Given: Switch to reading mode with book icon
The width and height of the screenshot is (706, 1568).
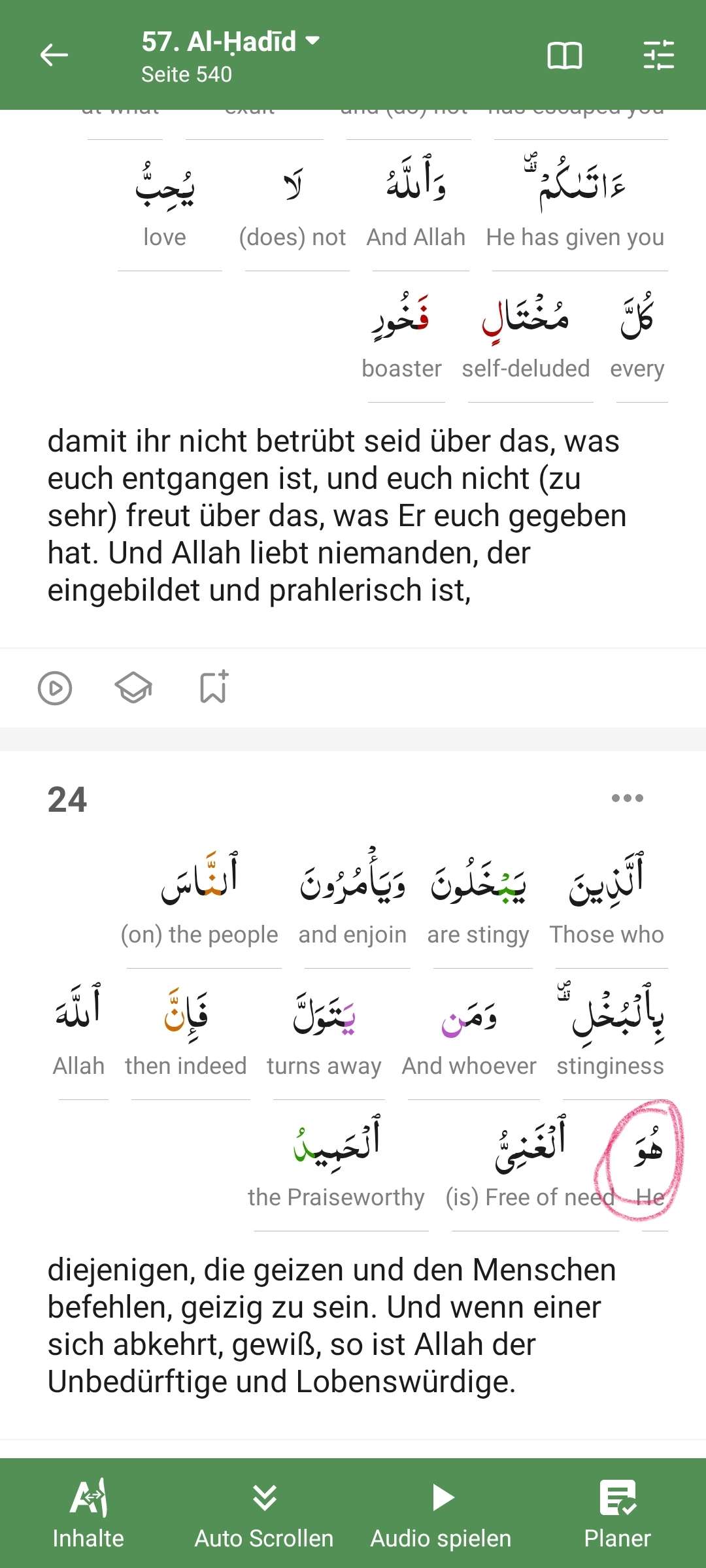Looking at the screenshot, I should pos(565,56).
